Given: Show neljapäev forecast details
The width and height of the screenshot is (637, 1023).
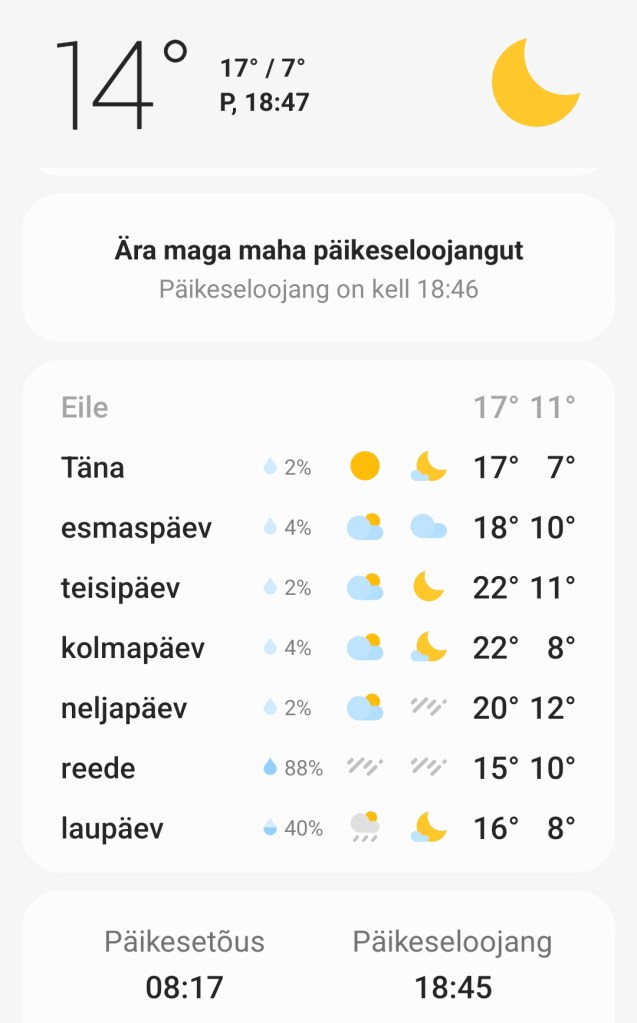Looking at the screenshot, I should coord(318,708).
